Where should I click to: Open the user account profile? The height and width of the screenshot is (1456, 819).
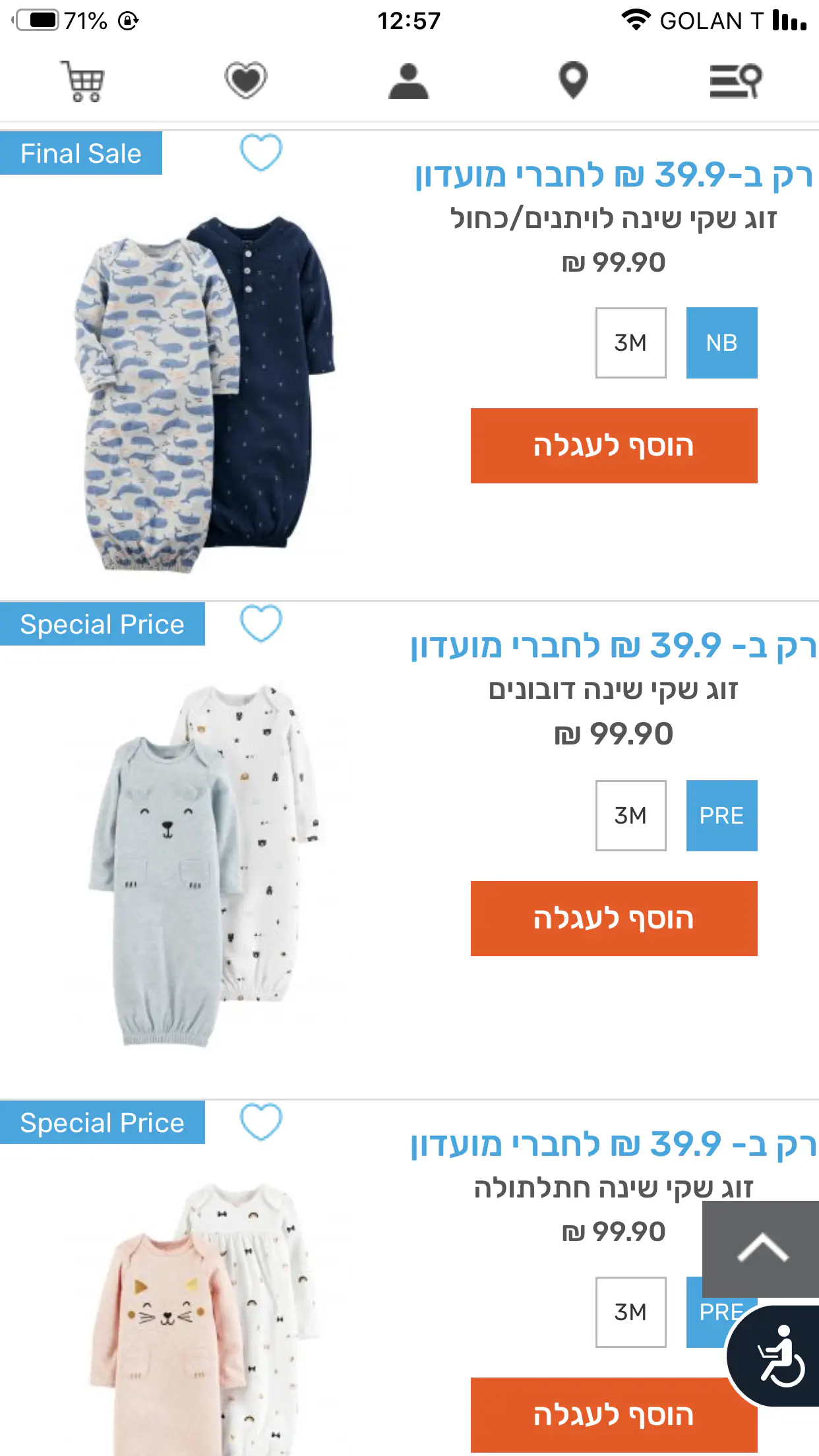click(x=409, y=81)
